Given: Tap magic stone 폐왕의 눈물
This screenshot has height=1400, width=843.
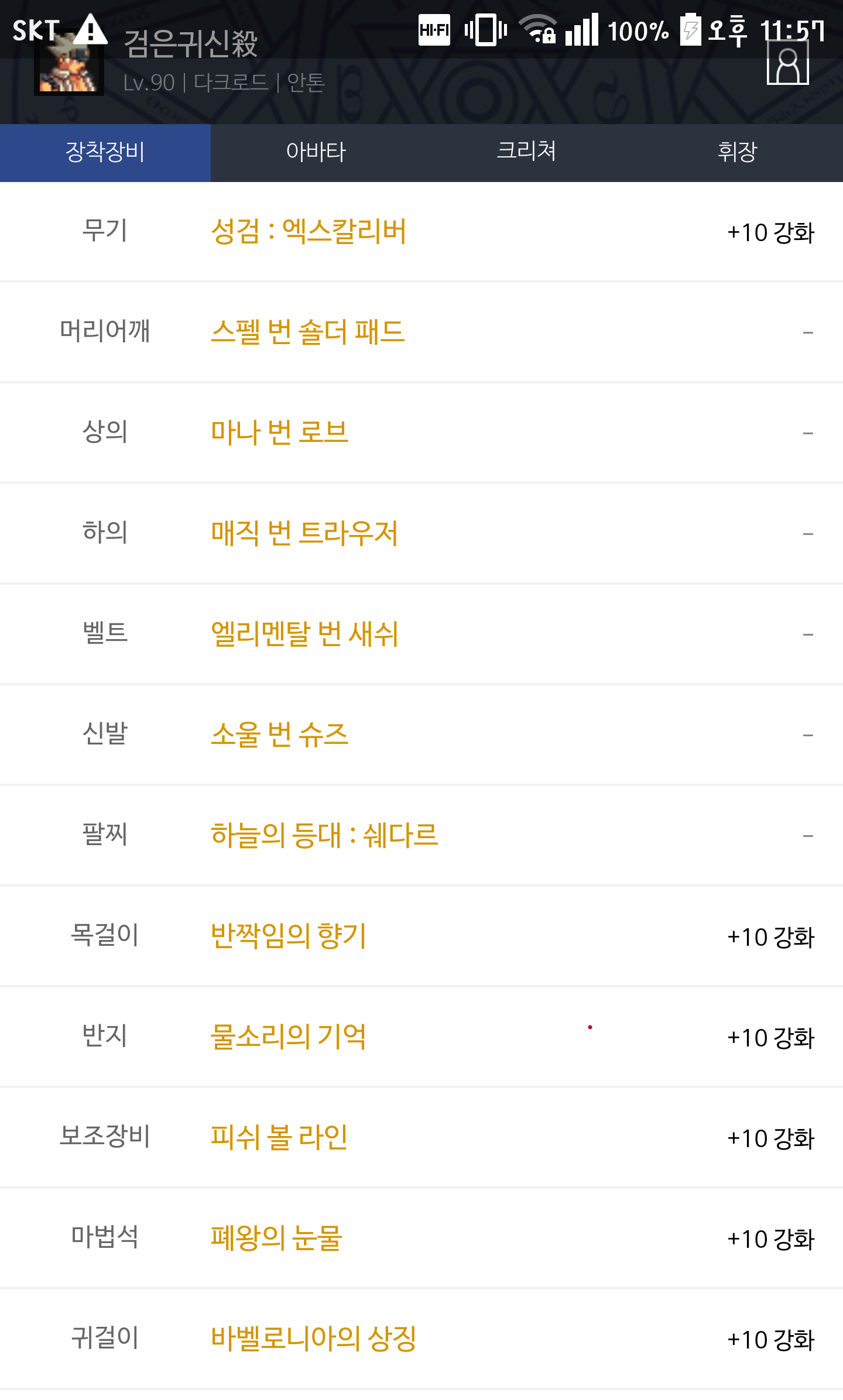Looking at the screenshot, I should [x=276, y=1238].
